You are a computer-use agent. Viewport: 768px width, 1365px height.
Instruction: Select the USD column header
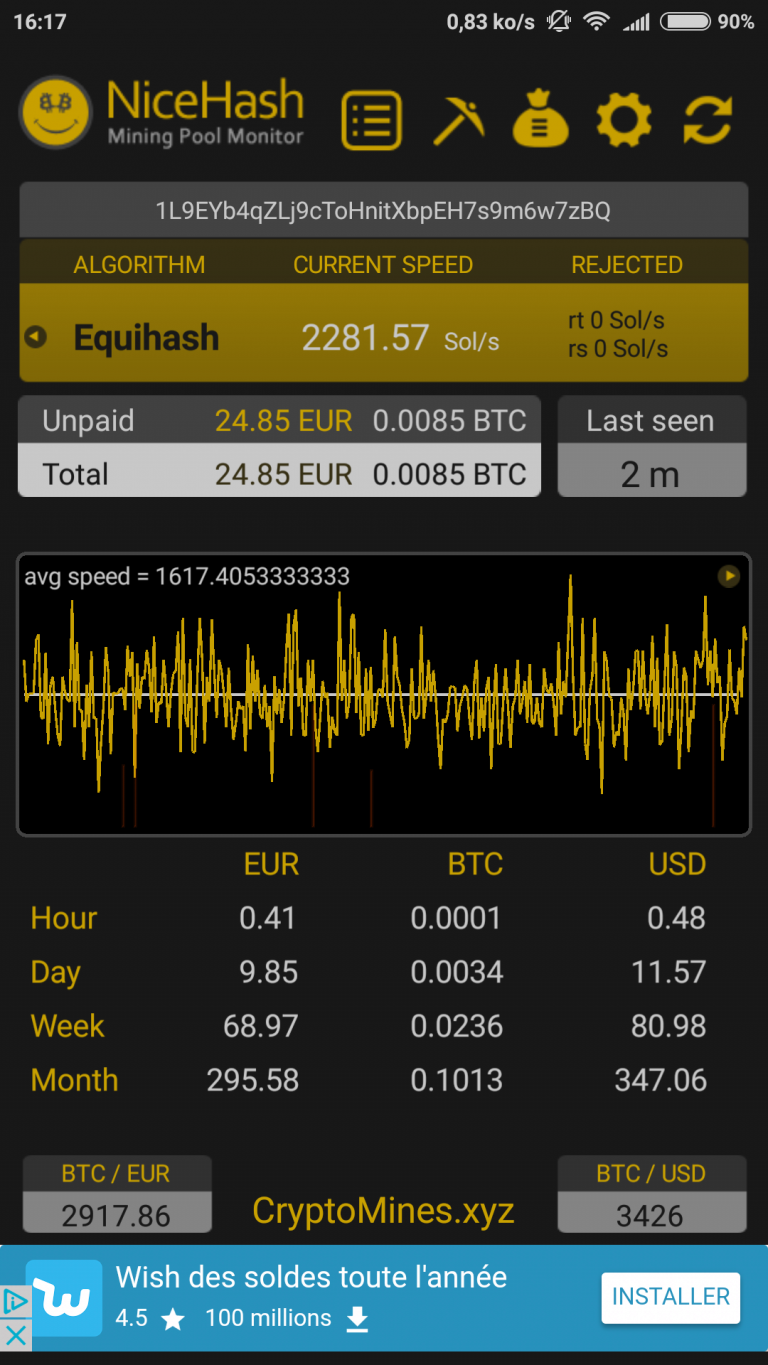(x=677, y=863)
